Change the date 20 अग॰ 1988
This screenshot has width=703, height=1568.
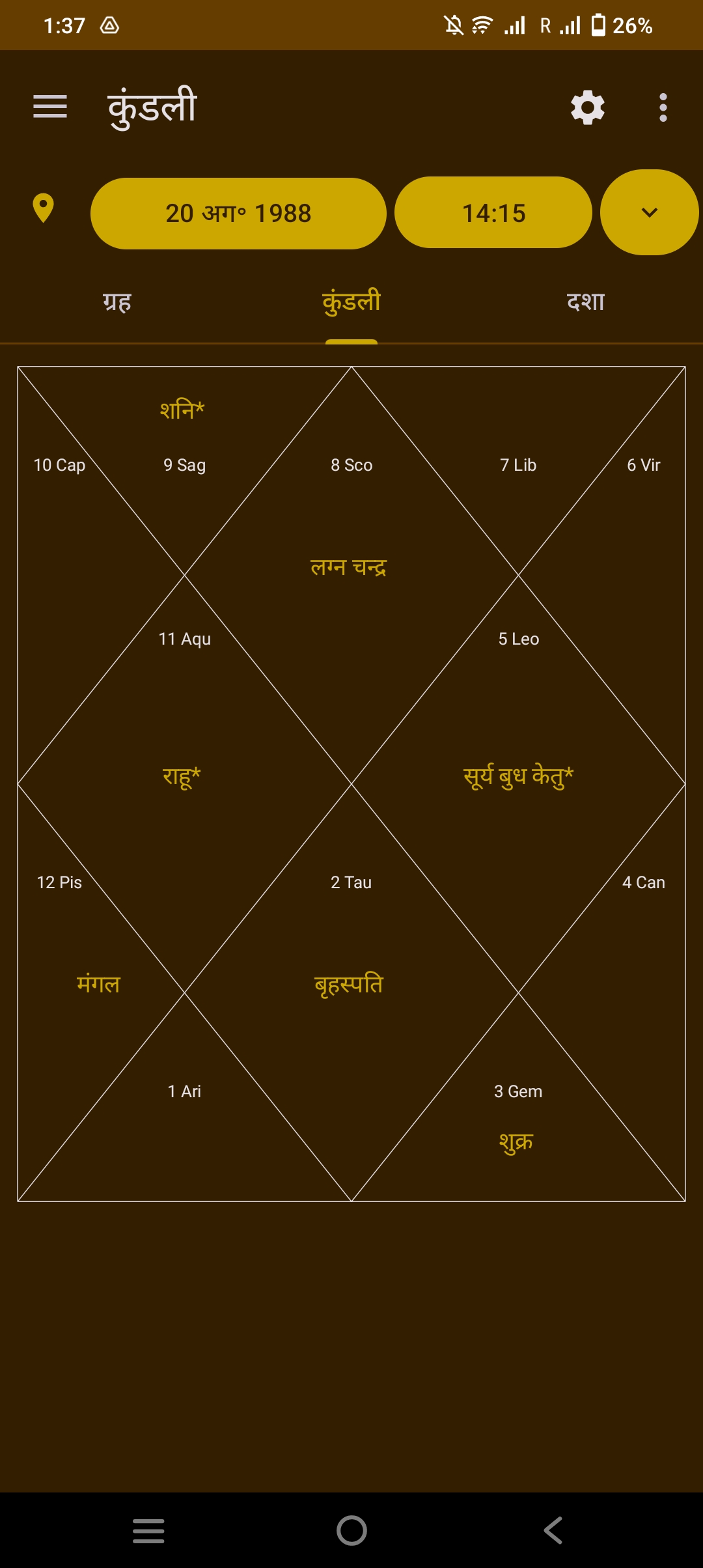click(238, 214)
